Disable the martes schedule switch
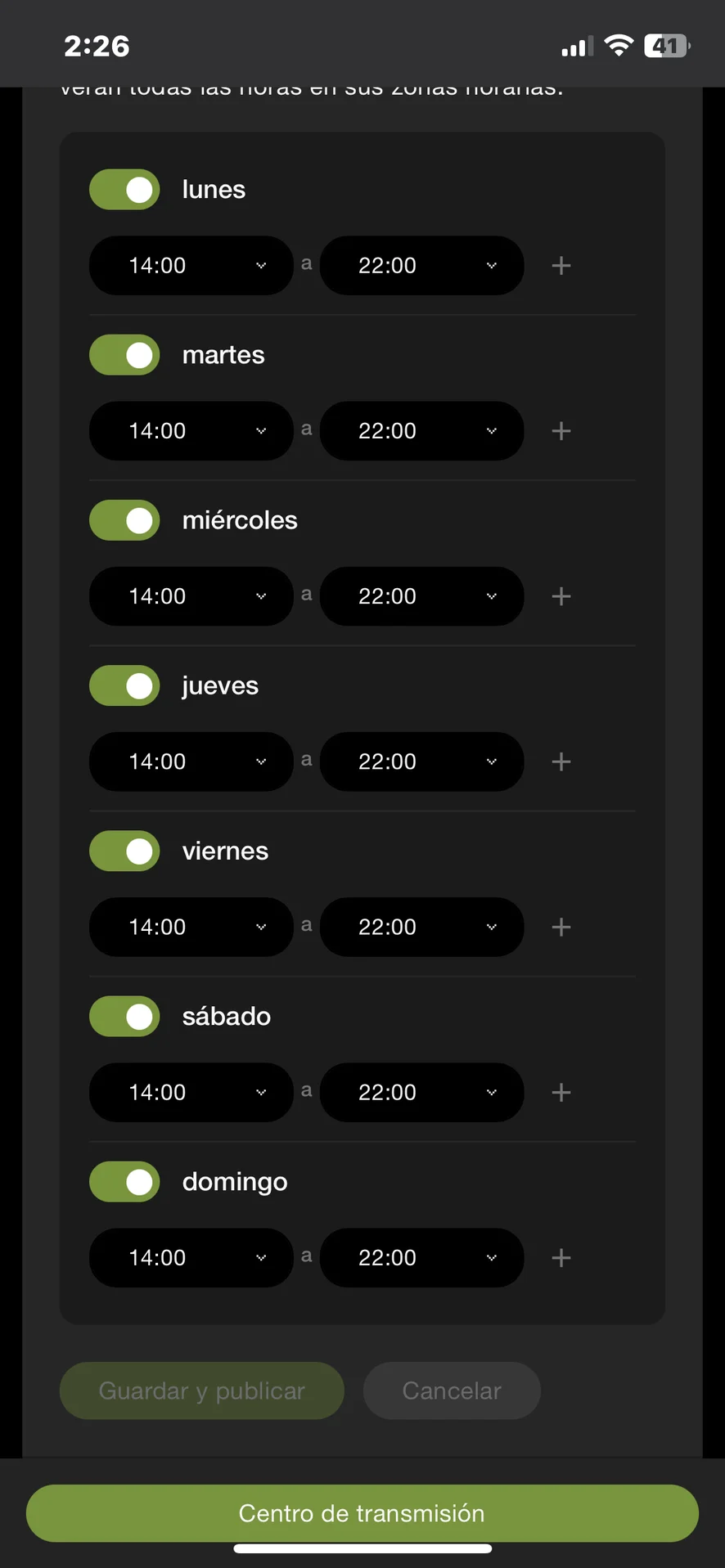The image size is (725, 1568). tap(124, 355)
